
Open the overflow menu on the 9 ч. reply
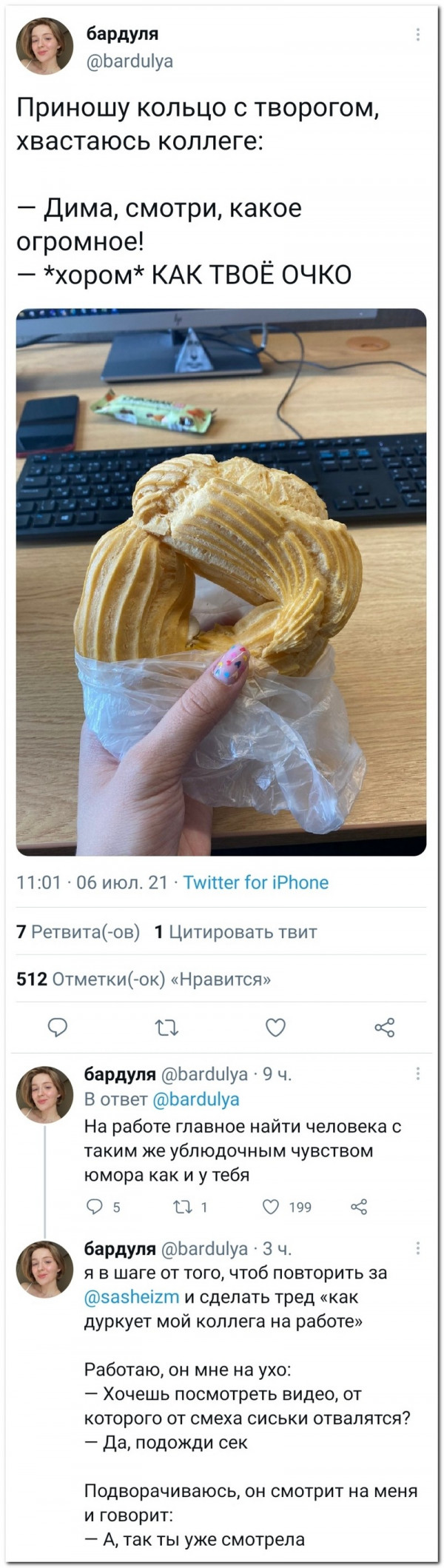coord(418,1073)
